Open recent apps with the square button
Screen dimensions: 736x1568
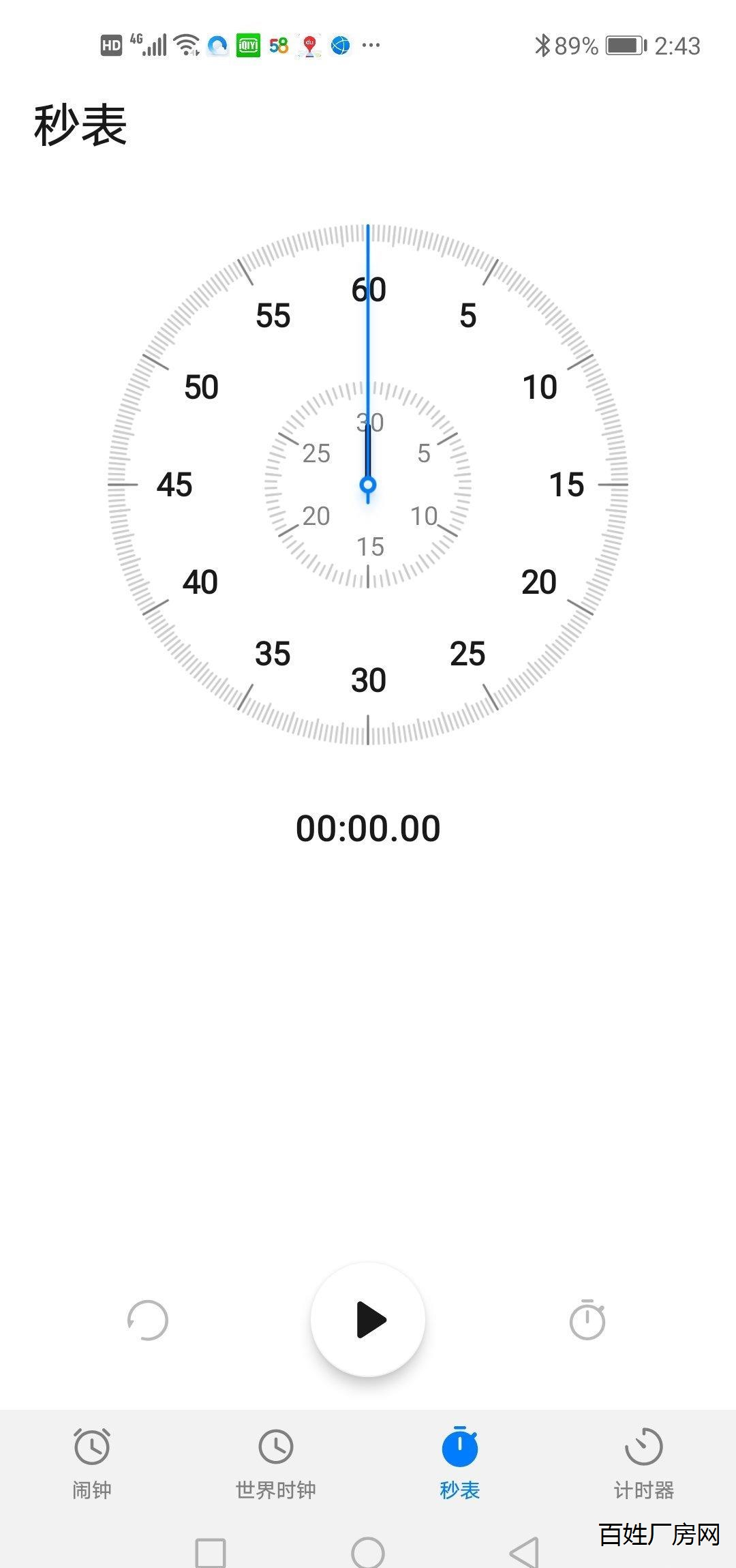211,1552
